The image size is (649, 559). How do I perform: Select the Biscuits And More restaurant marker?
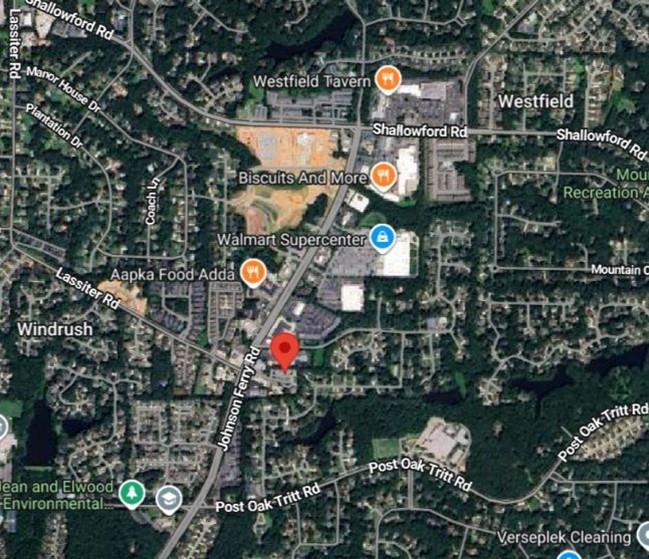[382, 177]
